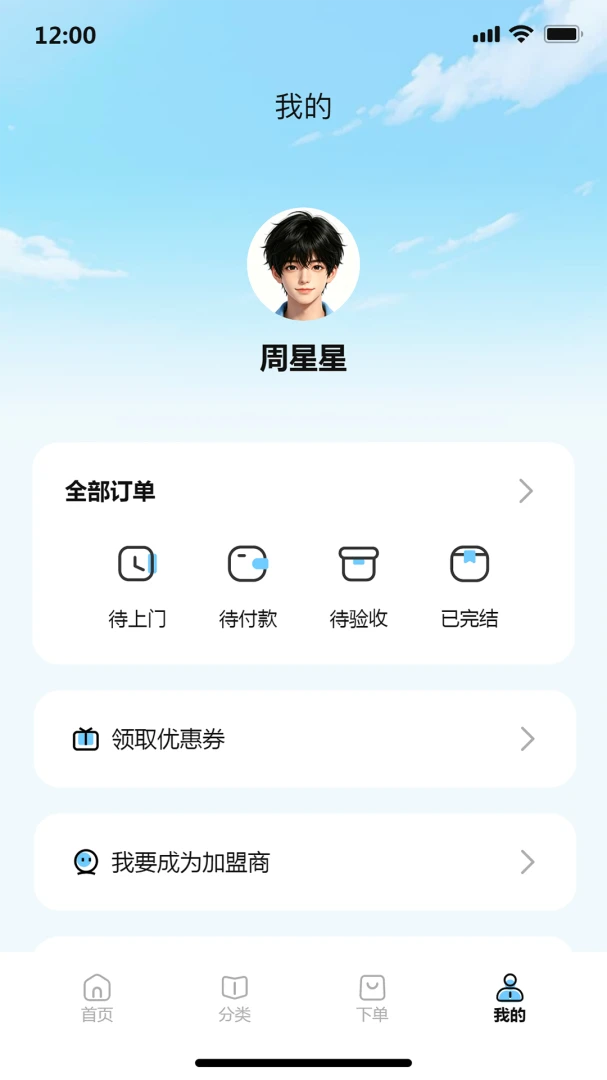View 待上门 orders

[x=137, y=587]
